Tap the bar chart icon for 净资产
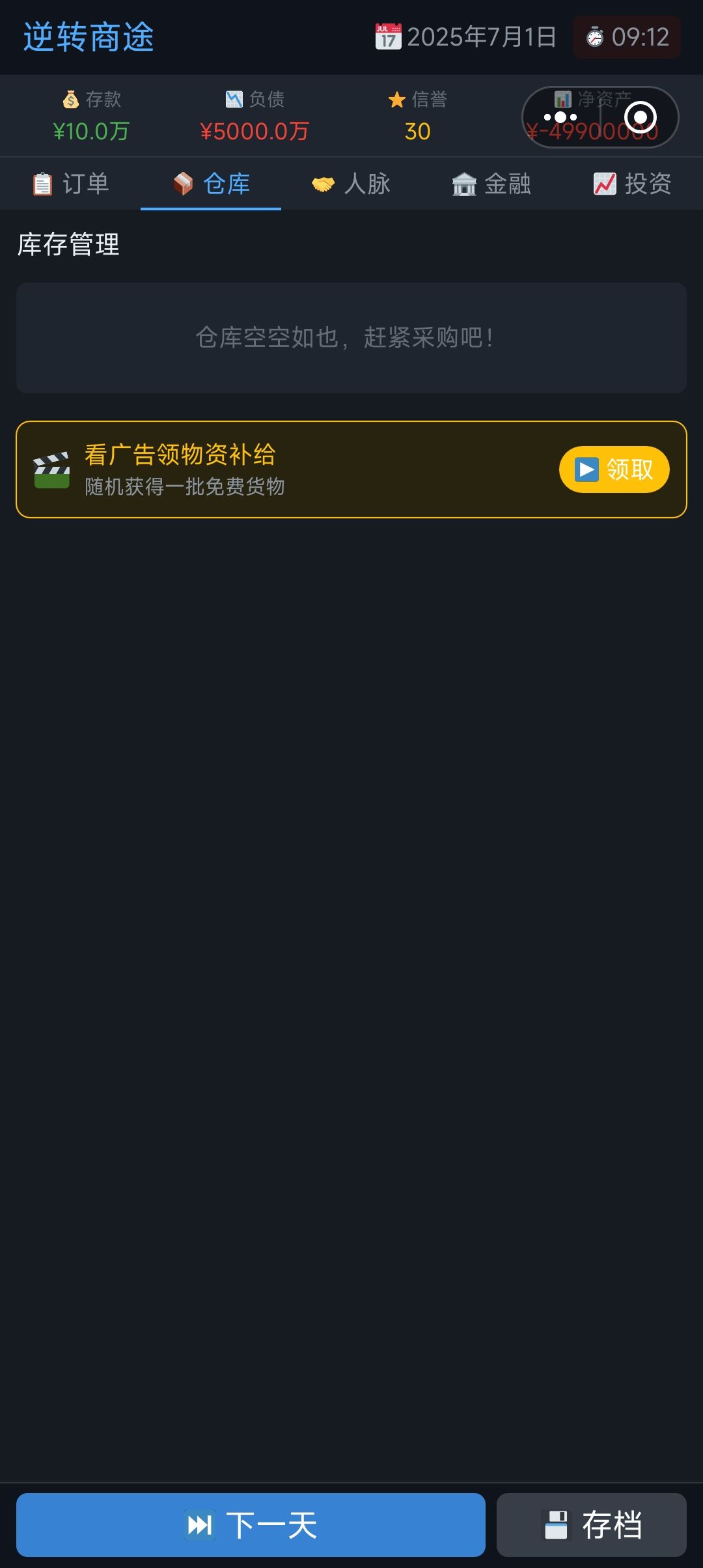The width and height of the screenshot is (703, 1568). click(x=561, y=99)
